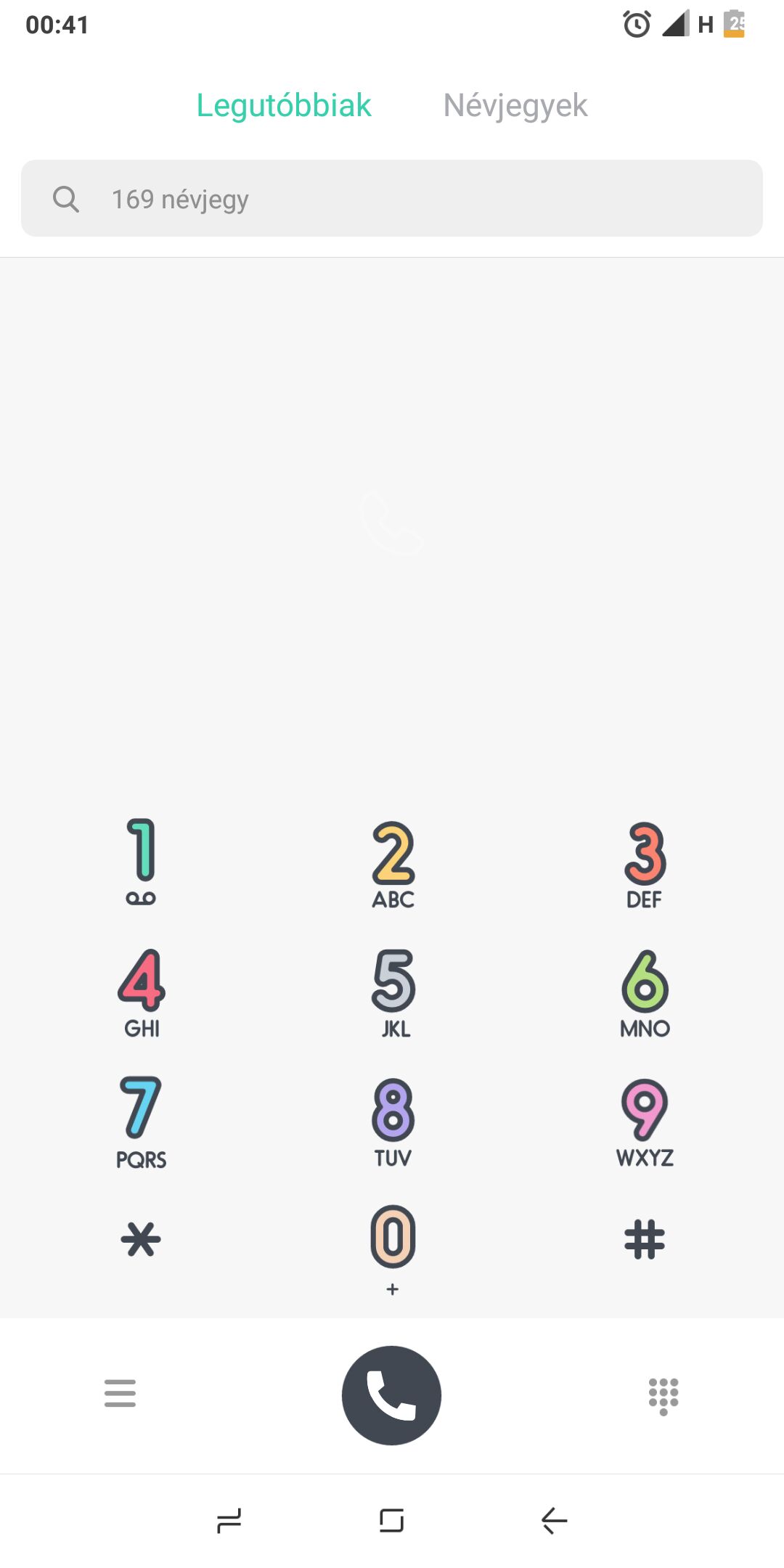
Task: Dial the 8 TUV key
Action: point(393,1122)
